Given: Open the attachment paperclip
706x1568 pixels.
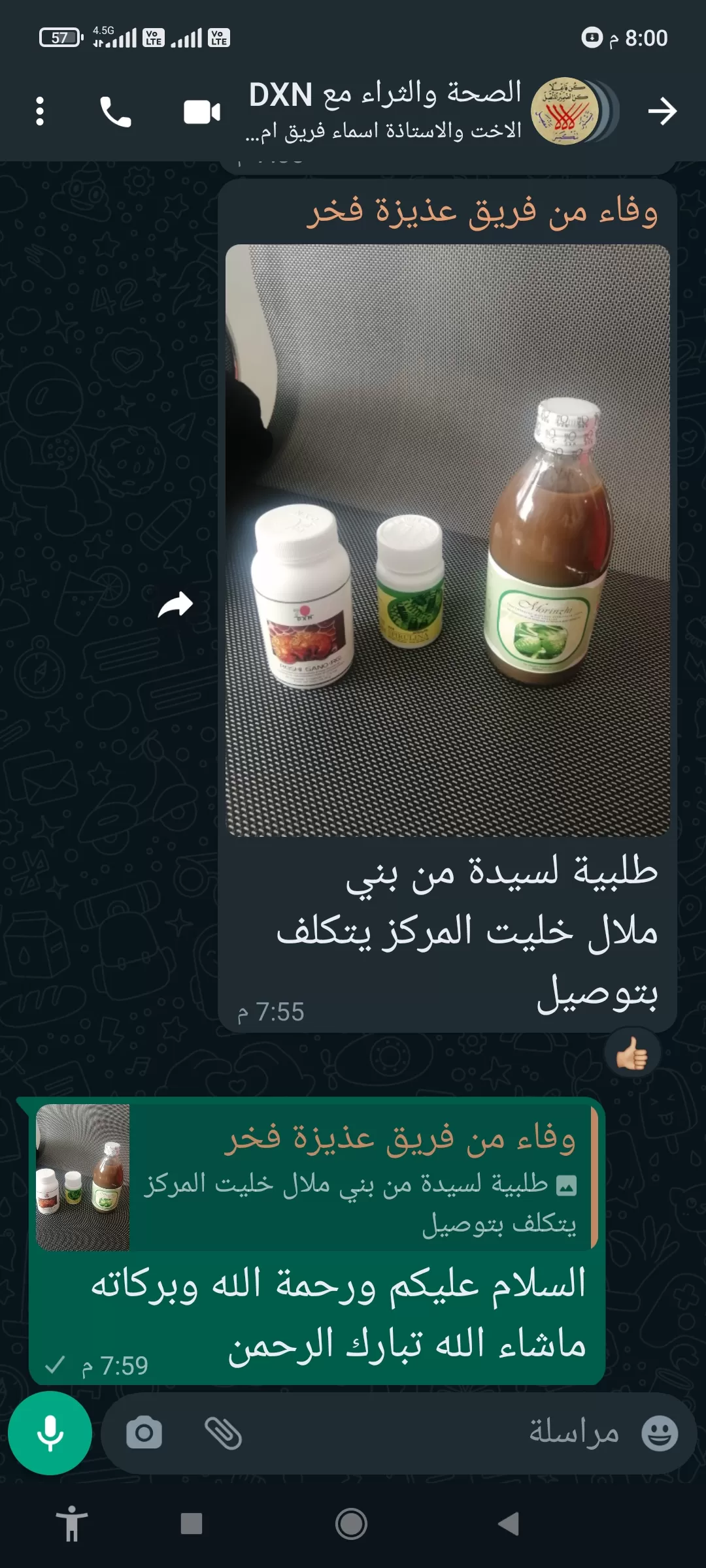Looking at the screenshot, I should point(223,1433).
